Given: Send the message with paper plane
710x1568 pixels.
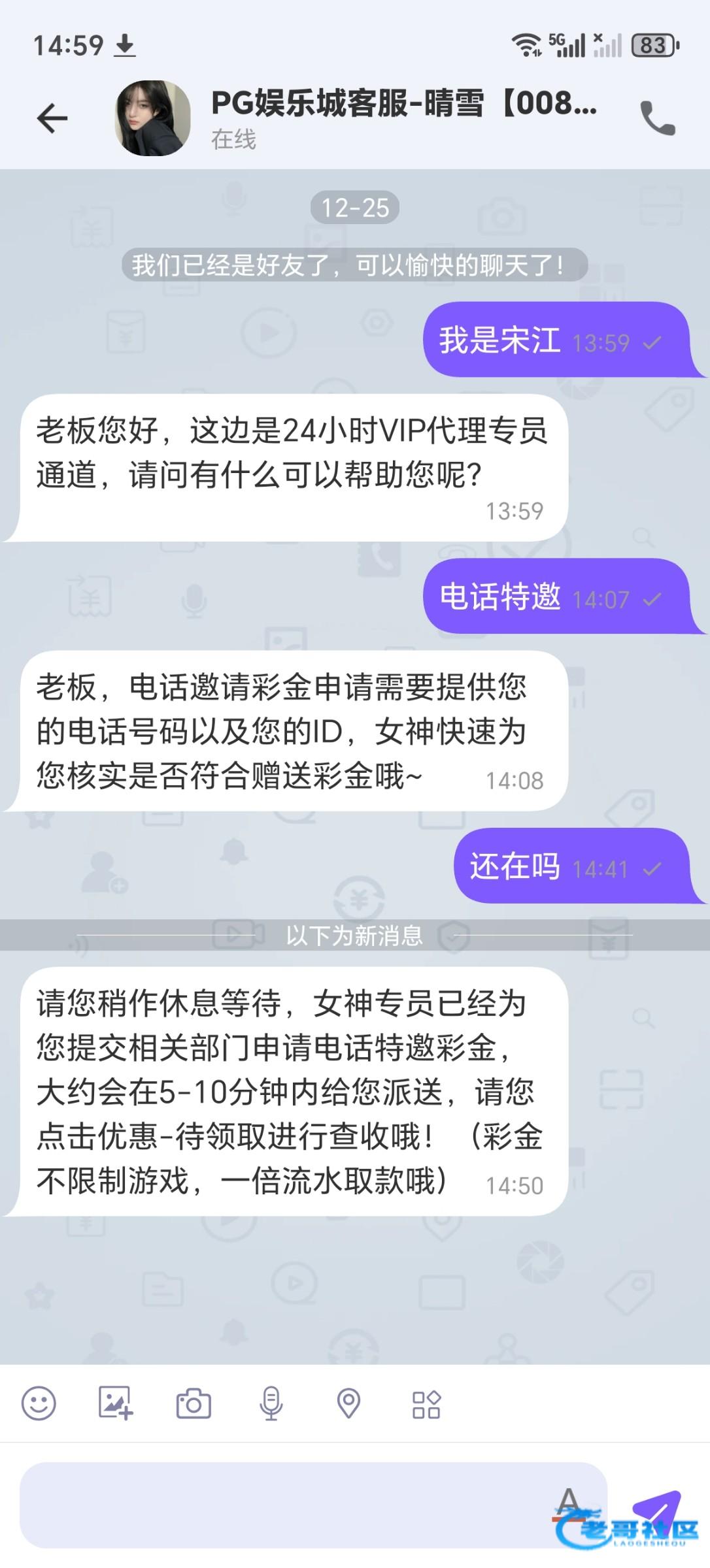Looking at the screenshot, I should (657, 1509).
